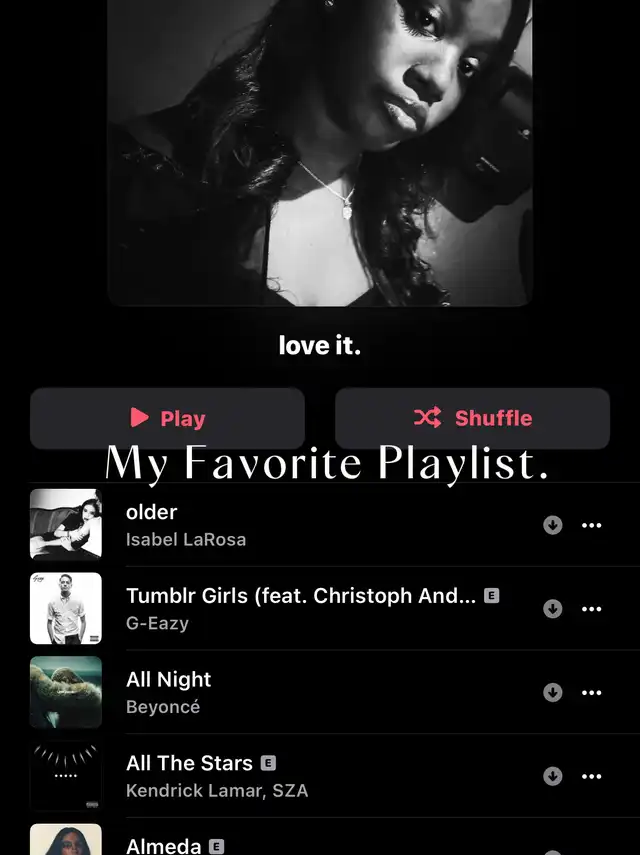Open more options for All The Stars
640x855 pixels.
coord(592,776)
